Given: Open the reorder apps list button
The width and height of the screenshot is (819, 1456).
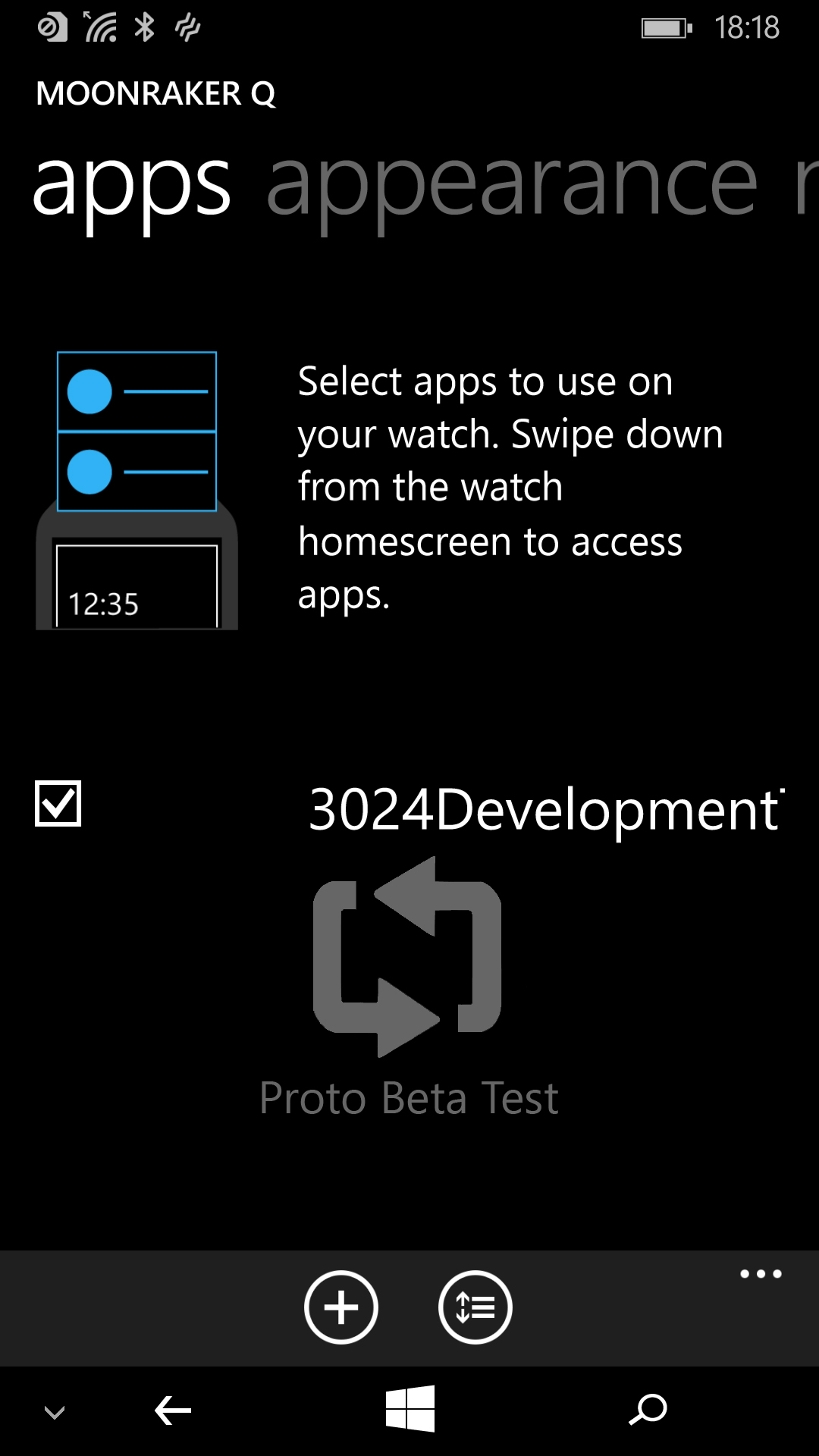Looking at the screenshot, I should [475, 1307].
